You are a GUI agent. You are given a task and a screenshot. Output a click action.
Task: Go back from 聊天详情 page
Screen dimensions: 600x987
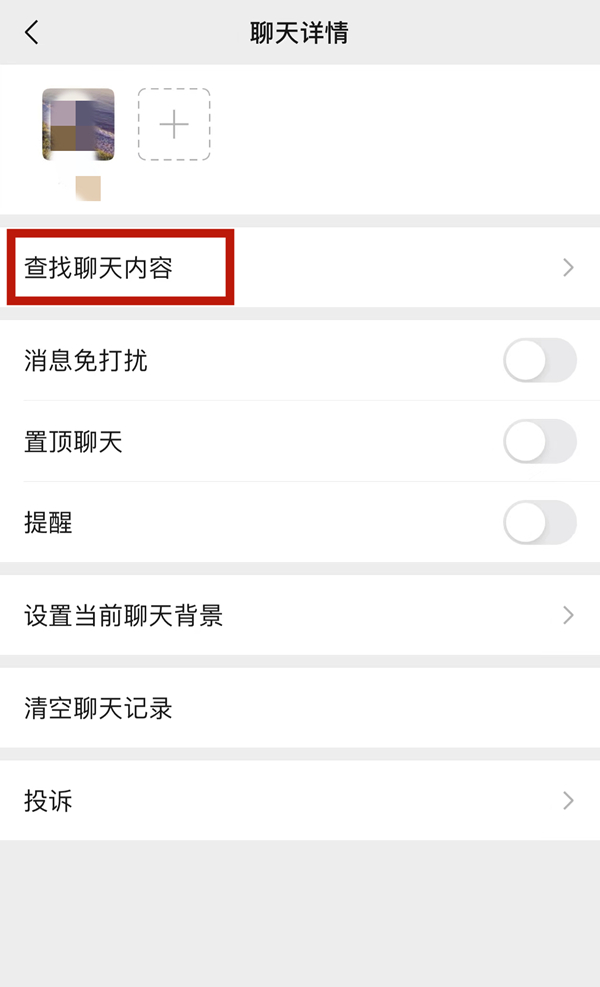(32, 32)
